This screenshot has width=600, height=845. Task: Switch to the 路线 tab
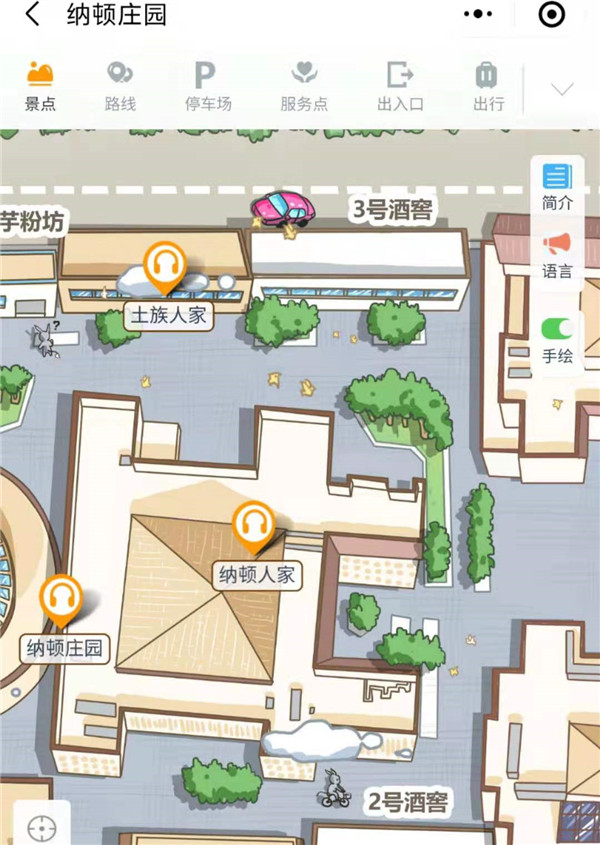point(120,86)
